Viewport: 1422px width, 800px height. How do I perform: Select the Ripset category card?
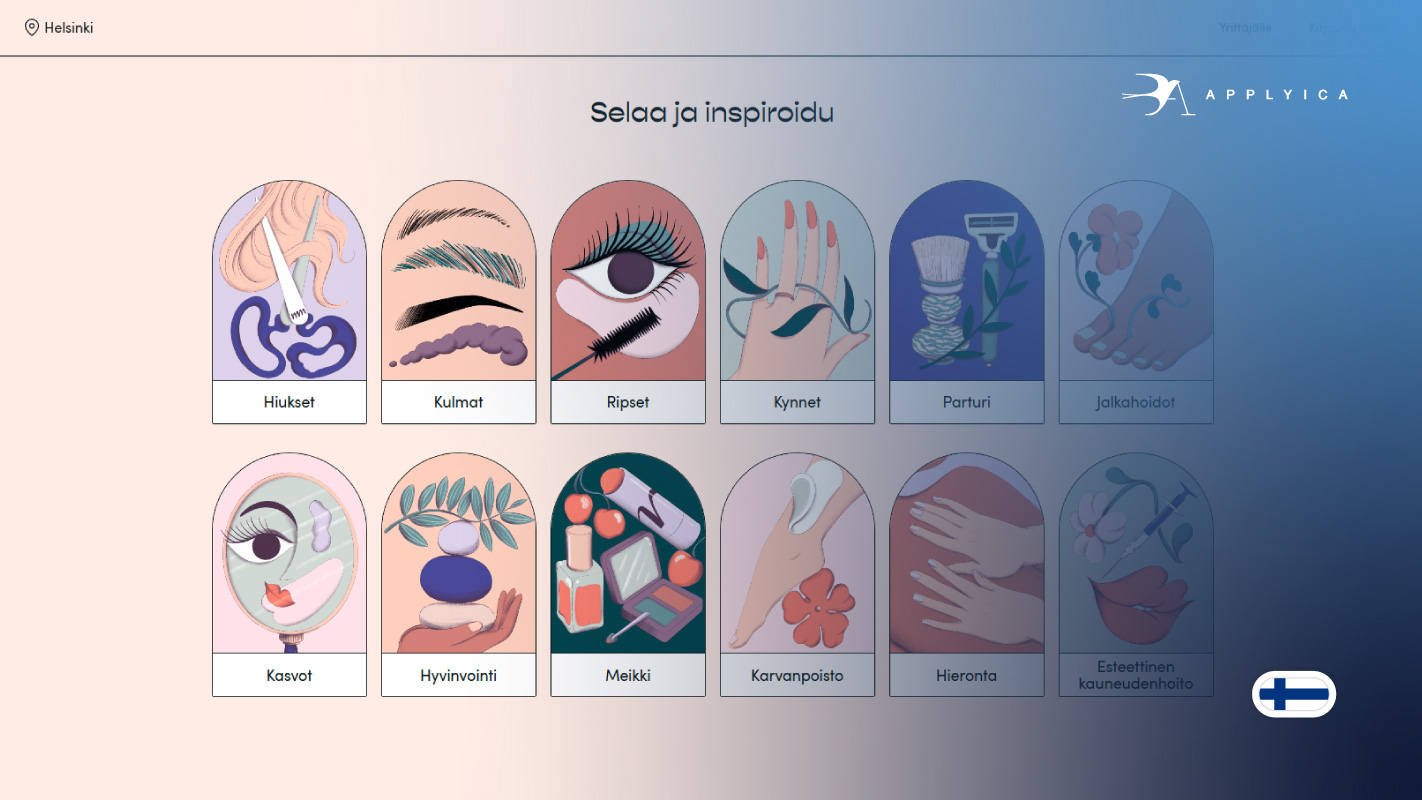click(x=628, y=301)
